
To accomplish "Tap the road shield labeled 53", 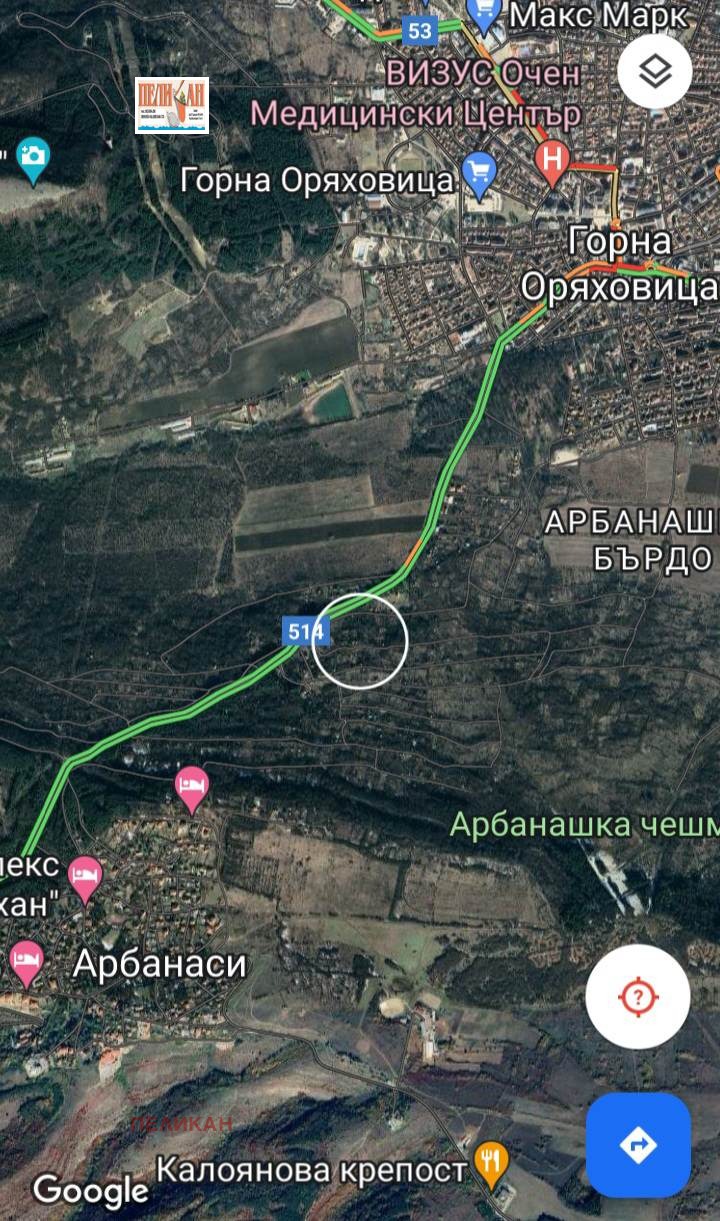I will pos(422,29).
